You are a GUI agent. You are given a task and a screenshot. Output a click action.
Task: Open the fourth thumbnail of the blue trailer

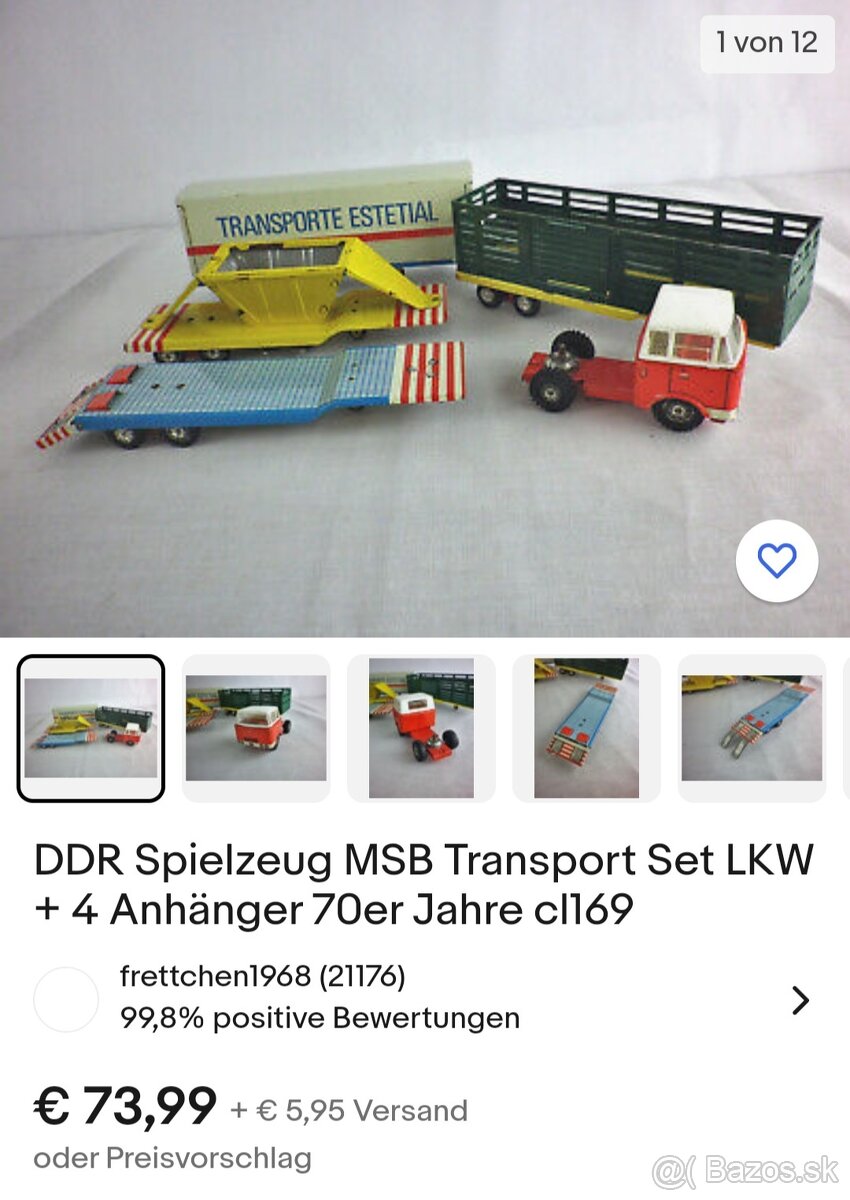[x=586, y=728]
